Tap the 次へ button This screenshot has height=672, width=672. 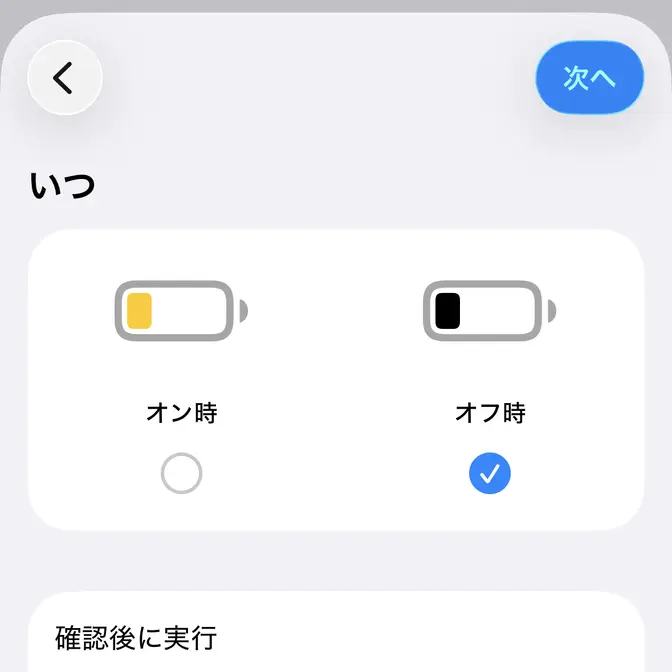point(589,78)
